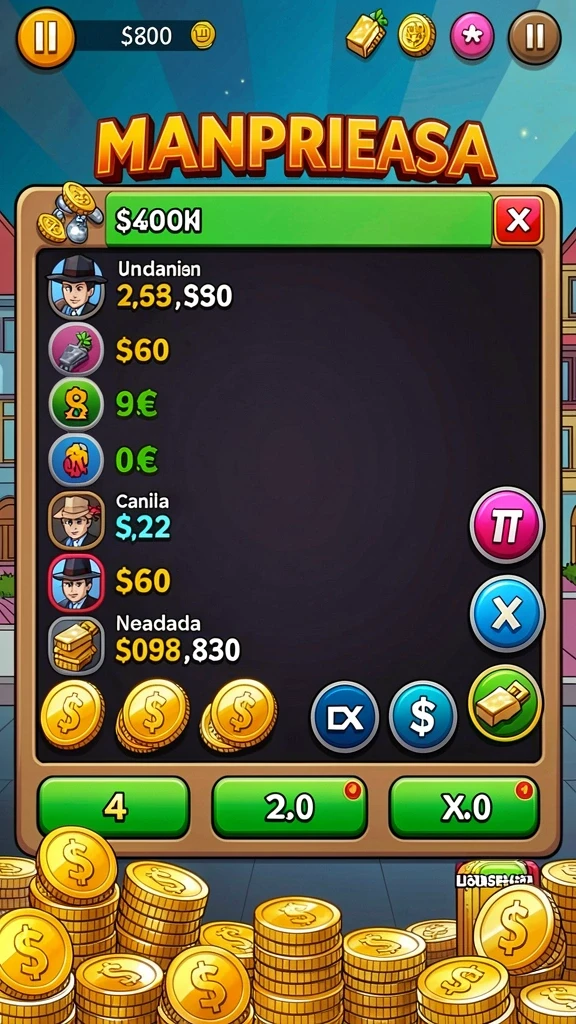Screen dimensions: 576x1024
Task: Tap the orange pause button beside $800
Action: (46, 37)
